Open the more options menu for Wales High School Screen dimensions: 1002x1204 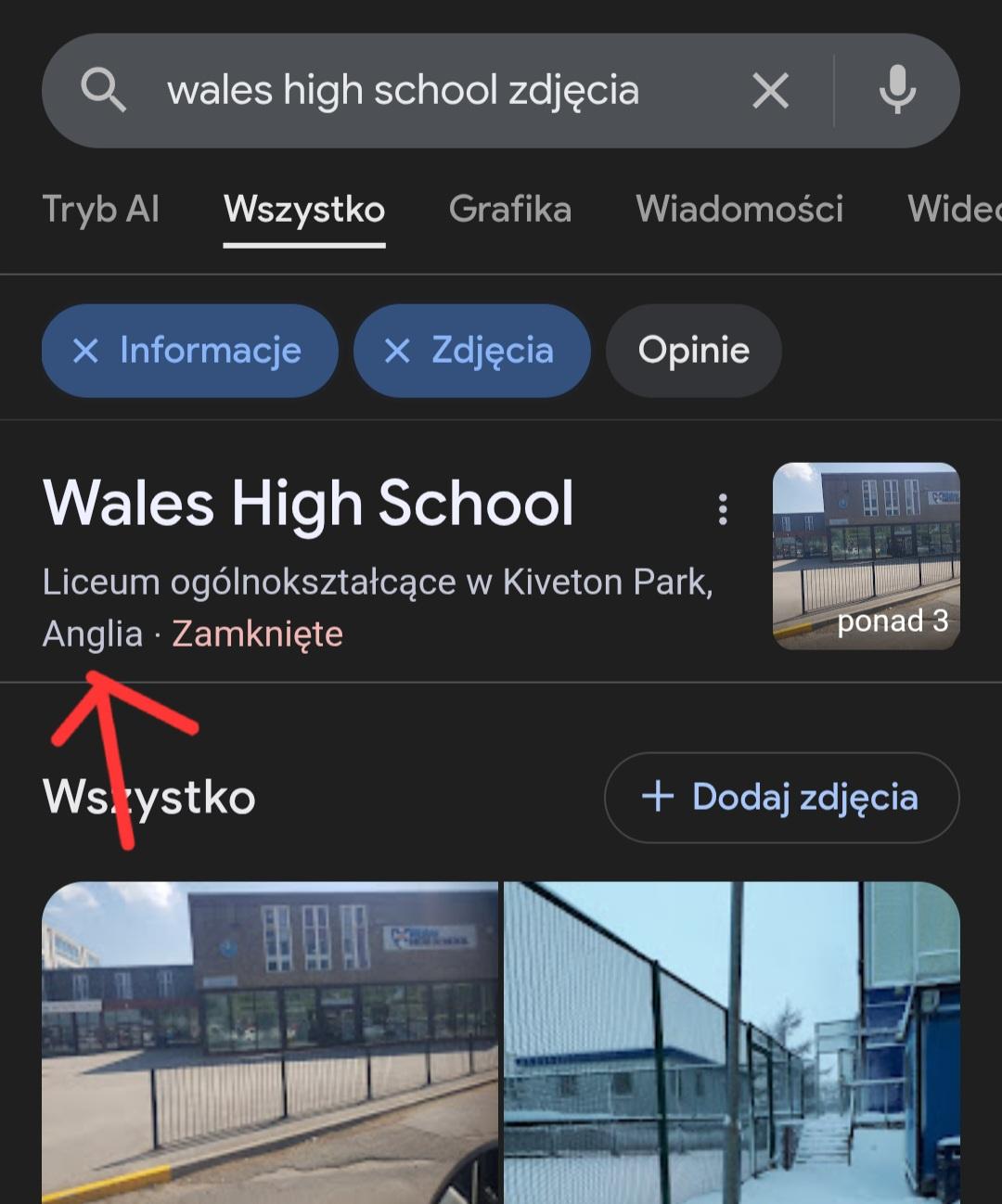(723, 509)
